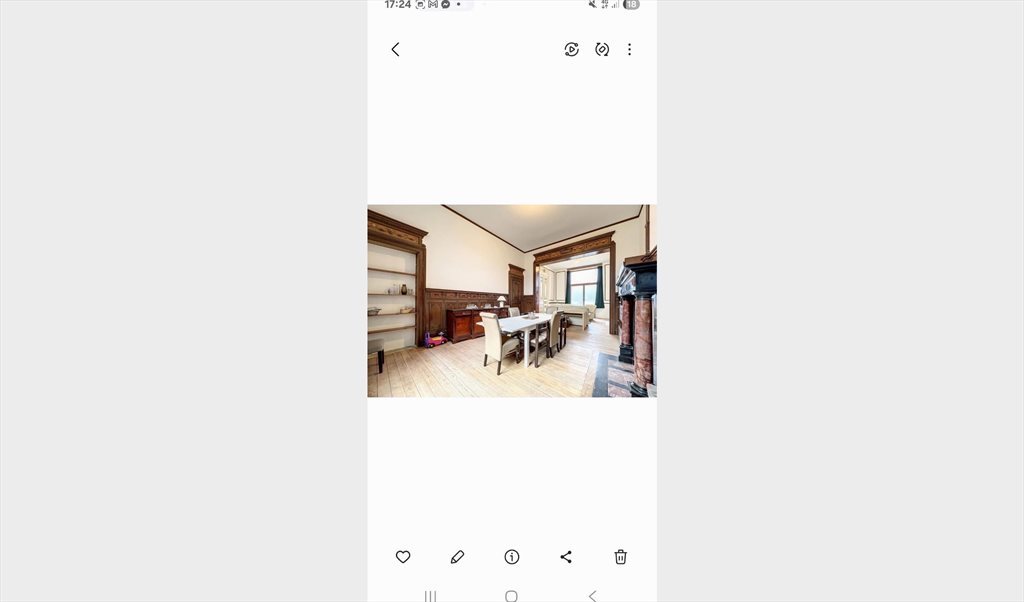The height and width of the screenshot is (602, 1024).
Task: Open recent apps
Action: coord(430,596)
